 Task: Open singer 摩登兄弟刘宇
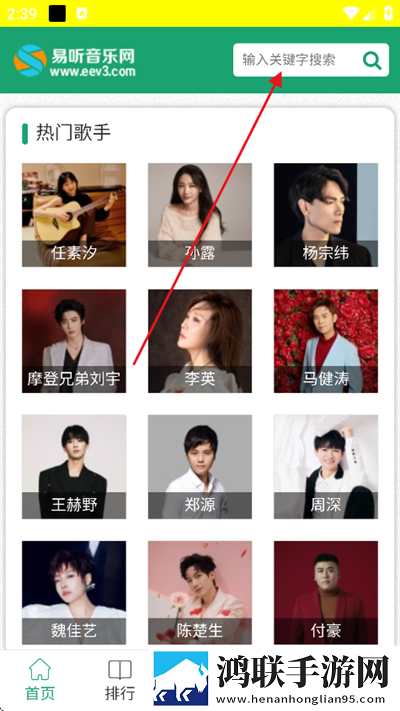(x=74, y=341)
